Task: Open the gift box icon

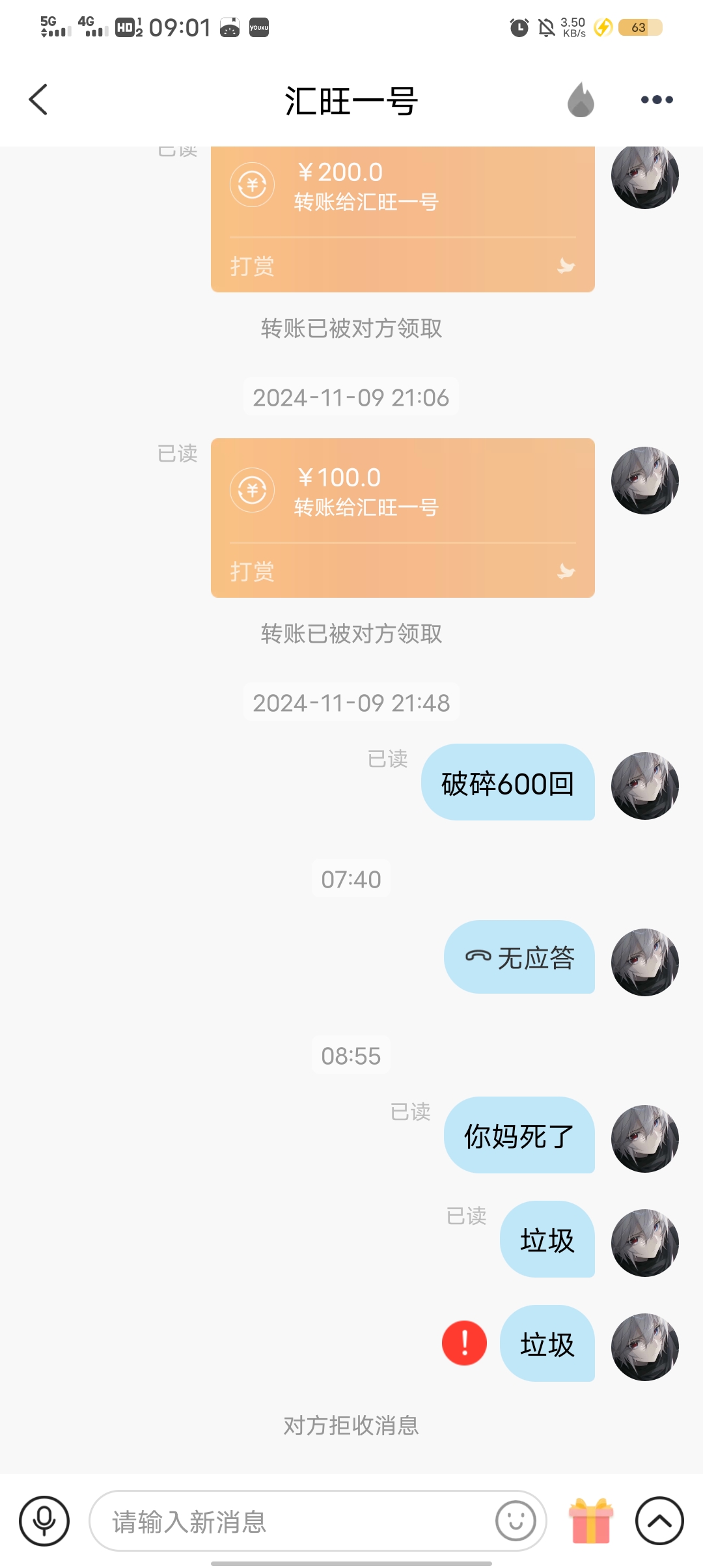Action: click(x=590, y=1521)
